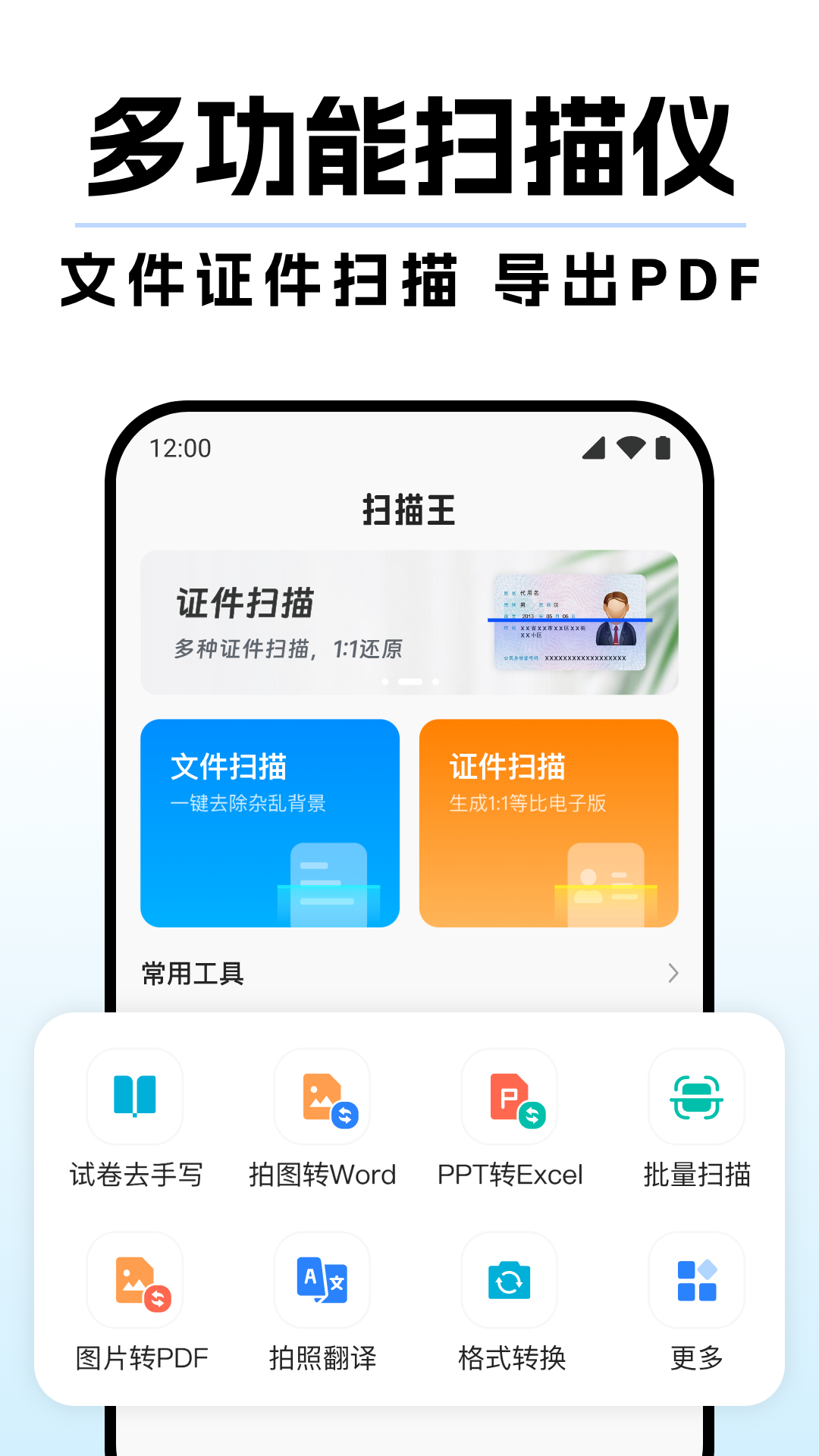Open the 图片转PDF tool icon
The height and width of the screenshot is (1456, 819).
[134, 1280]
